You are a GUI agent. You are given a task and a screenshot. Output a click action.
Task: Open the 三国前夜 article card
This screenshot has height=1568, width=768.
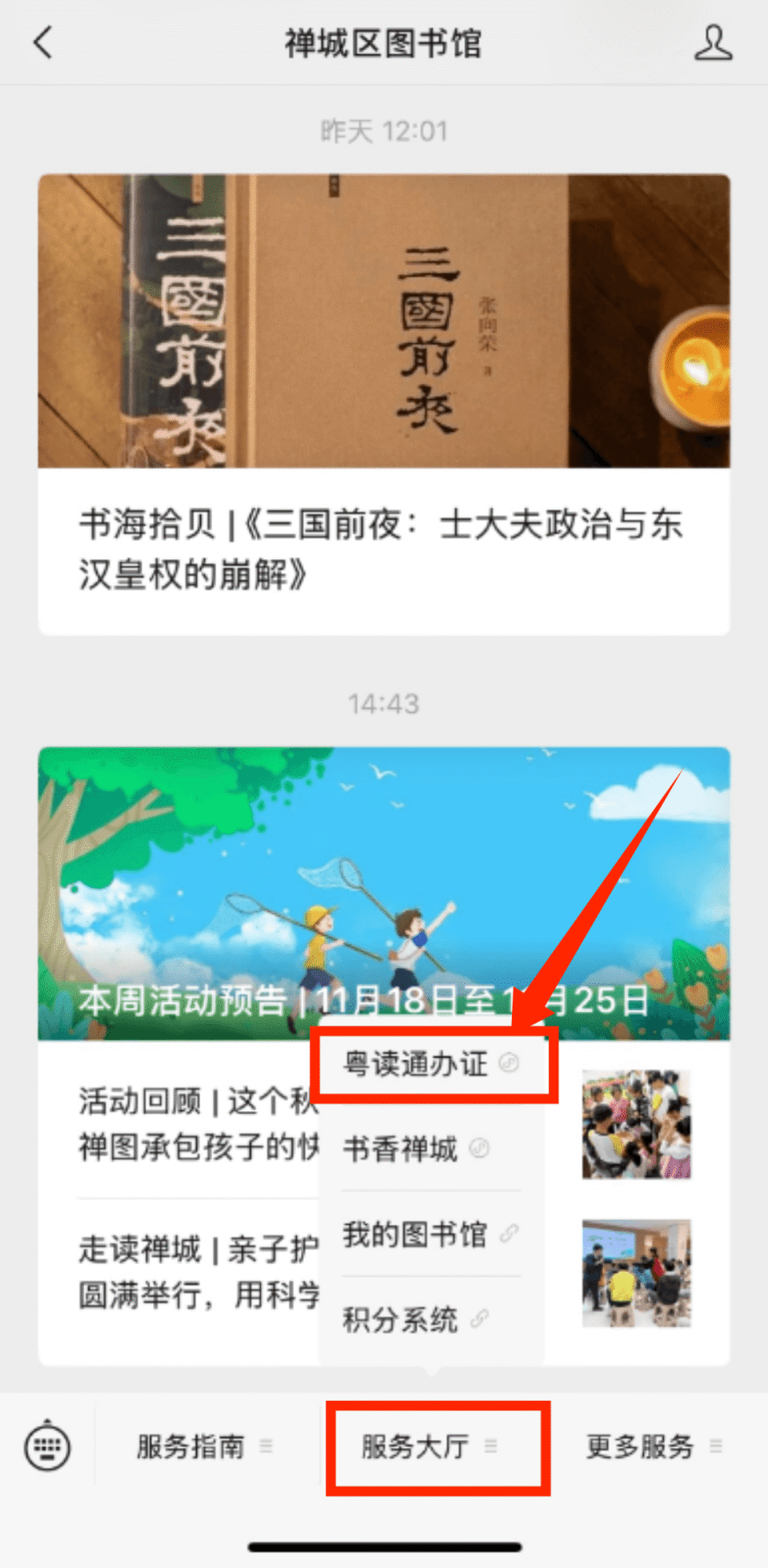click(x=384, y=400)
